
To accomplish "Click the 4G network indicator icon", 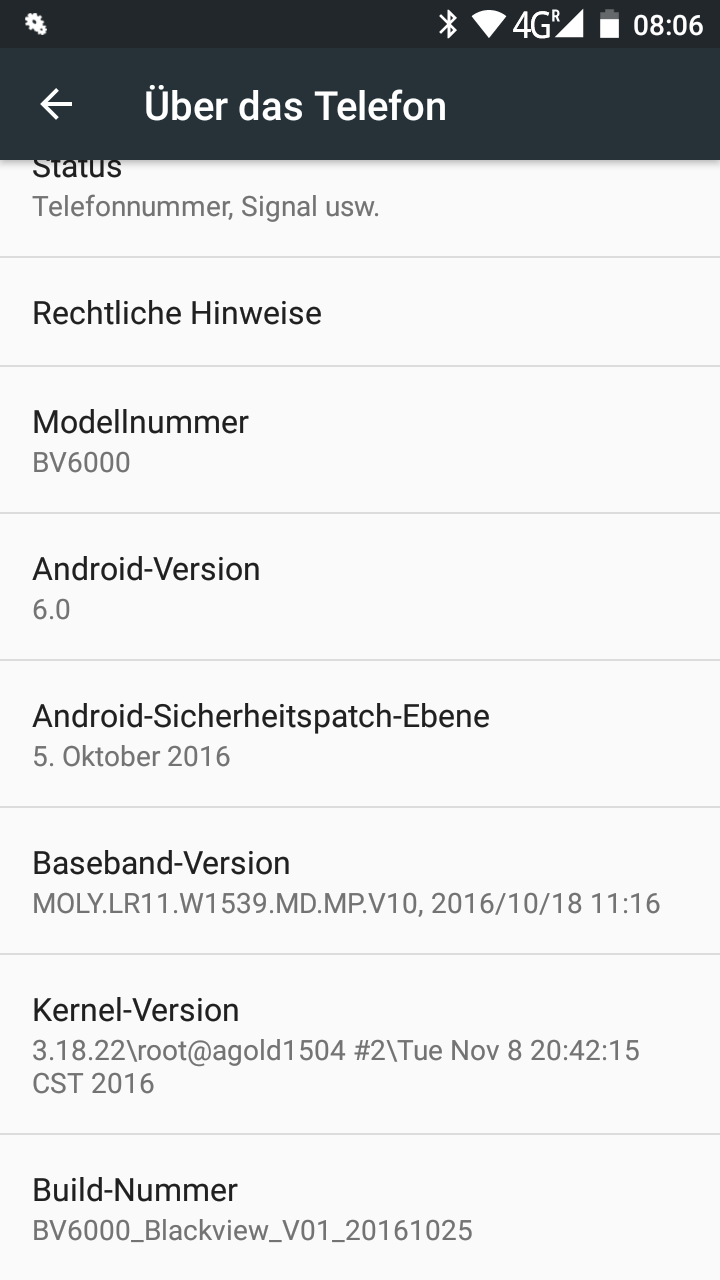I will point(534,22).
